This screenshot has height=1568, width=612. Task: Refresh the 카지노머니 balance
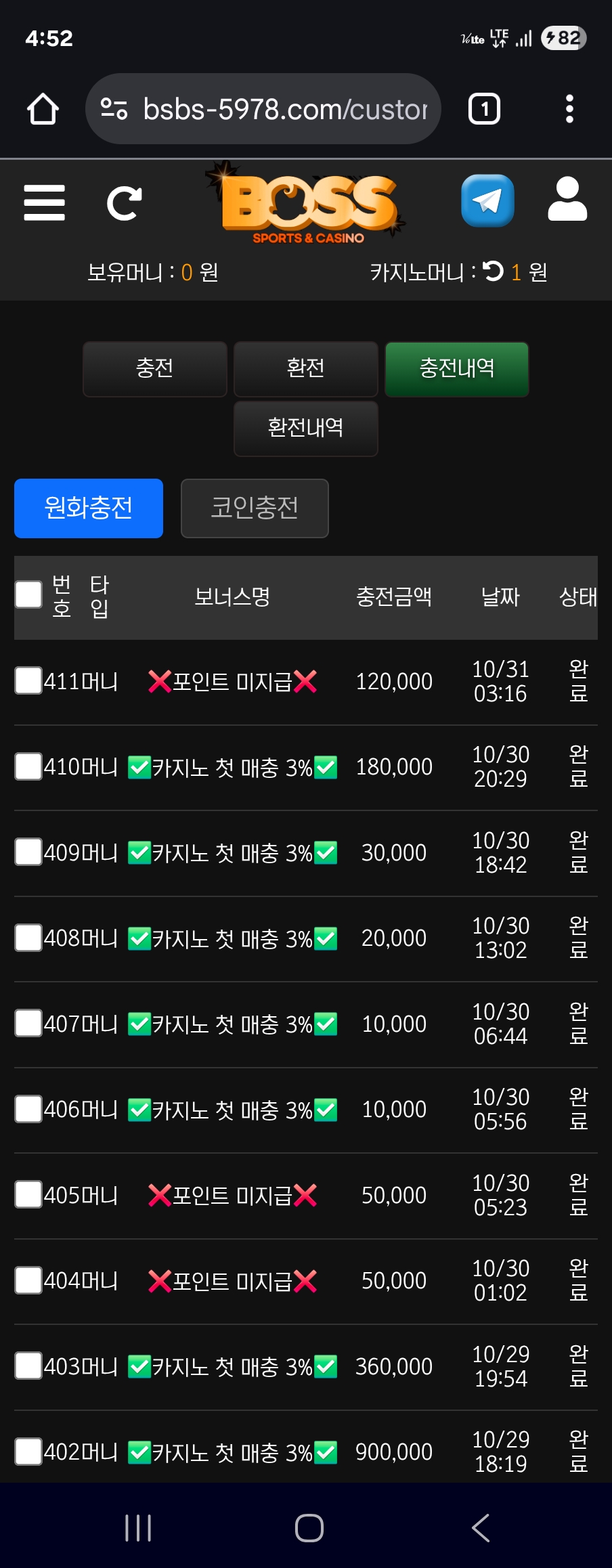(x=493, y=271)
